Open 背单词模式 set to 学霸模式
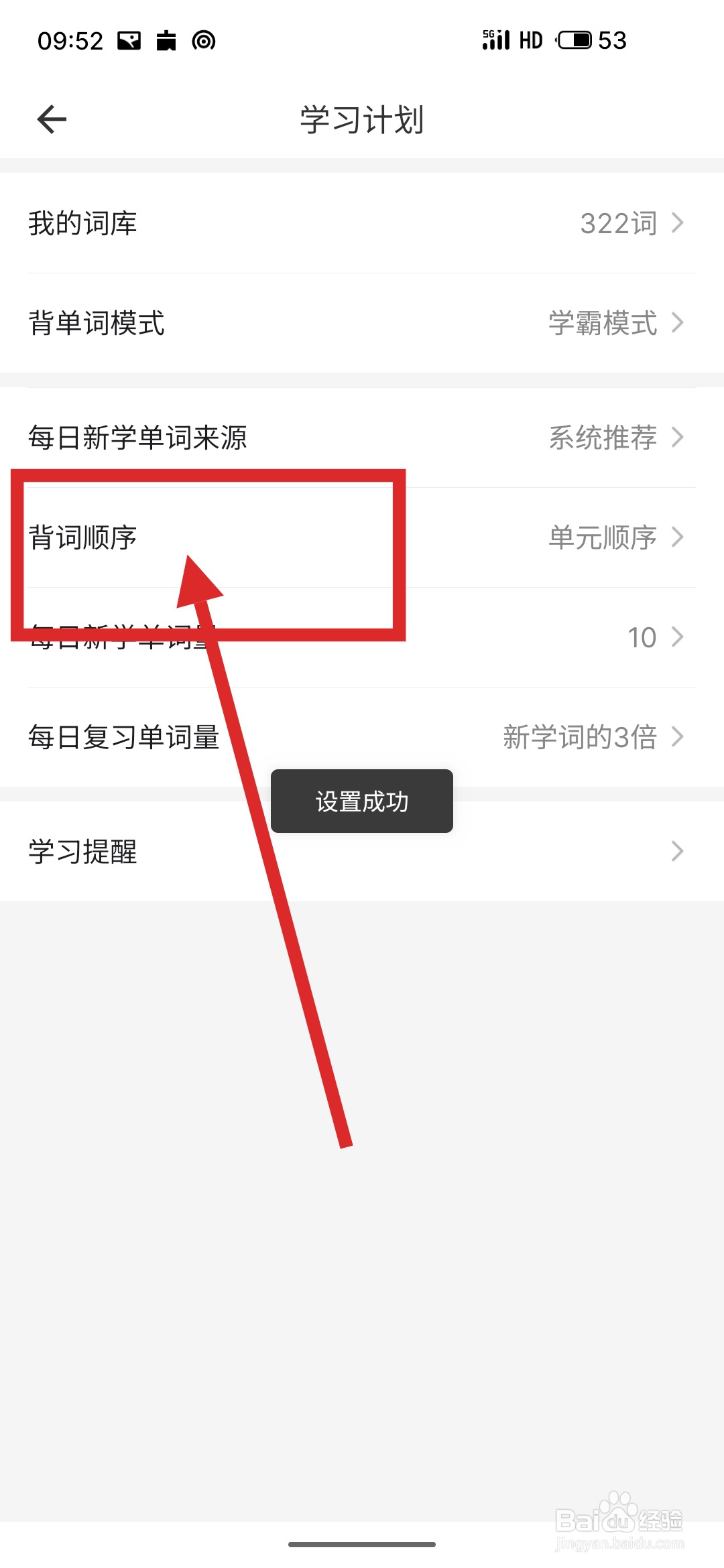 (362, 324)
